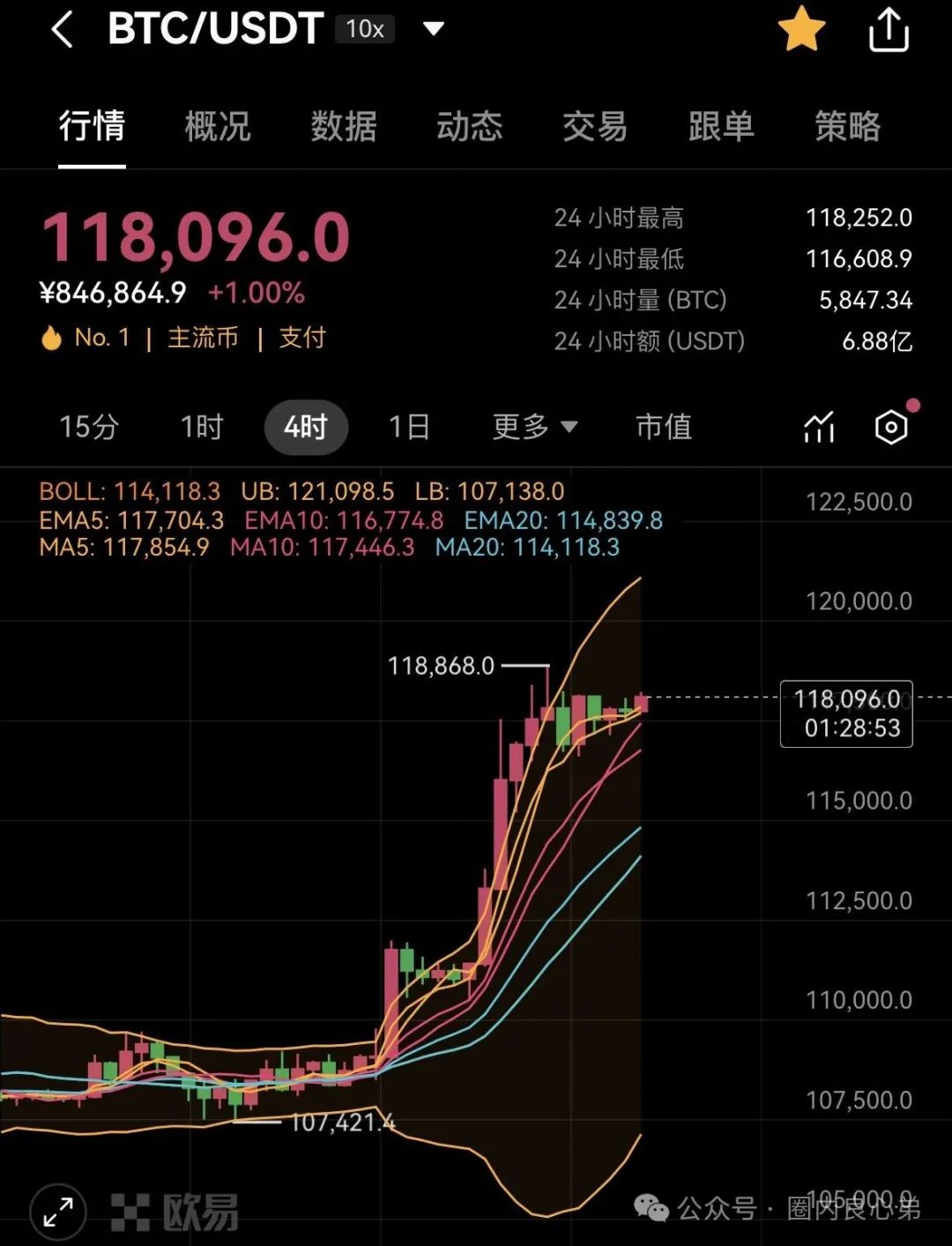Switch to the 跟单 tab
Viewport: 952px width, 1246px height.
(721, 127)
